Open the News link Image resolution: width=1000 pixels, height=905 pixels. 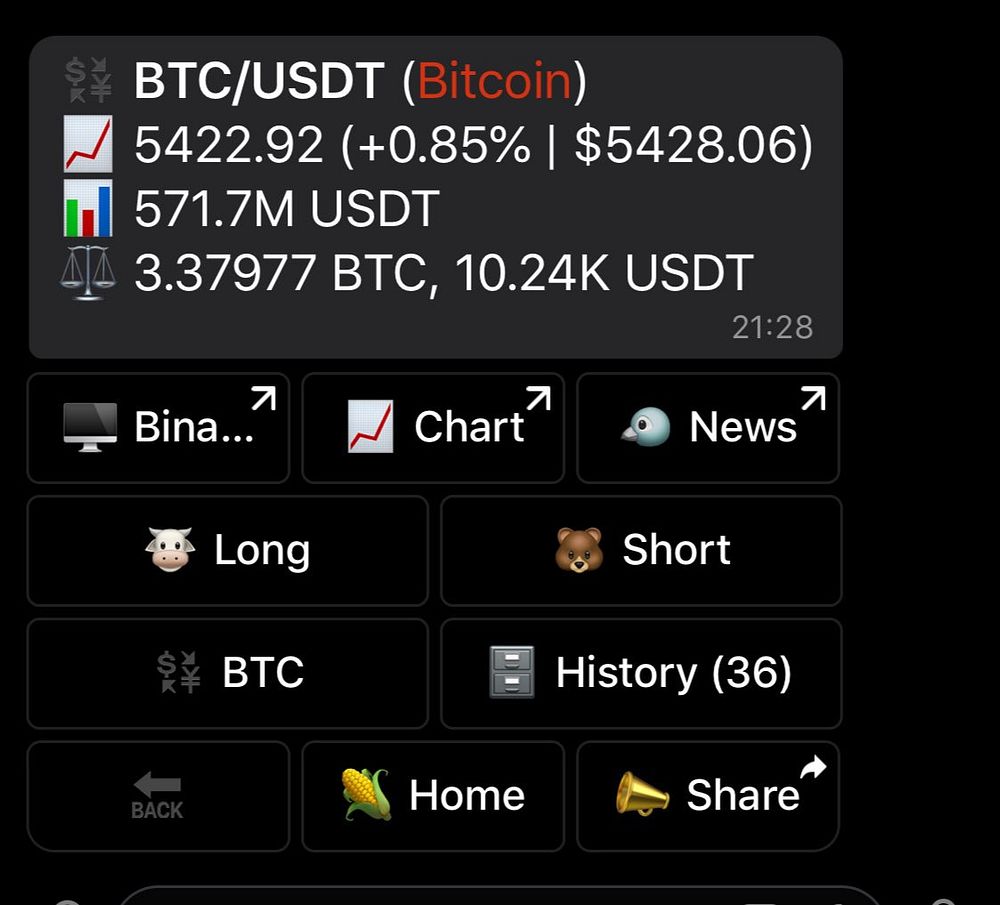click(708, 428)
